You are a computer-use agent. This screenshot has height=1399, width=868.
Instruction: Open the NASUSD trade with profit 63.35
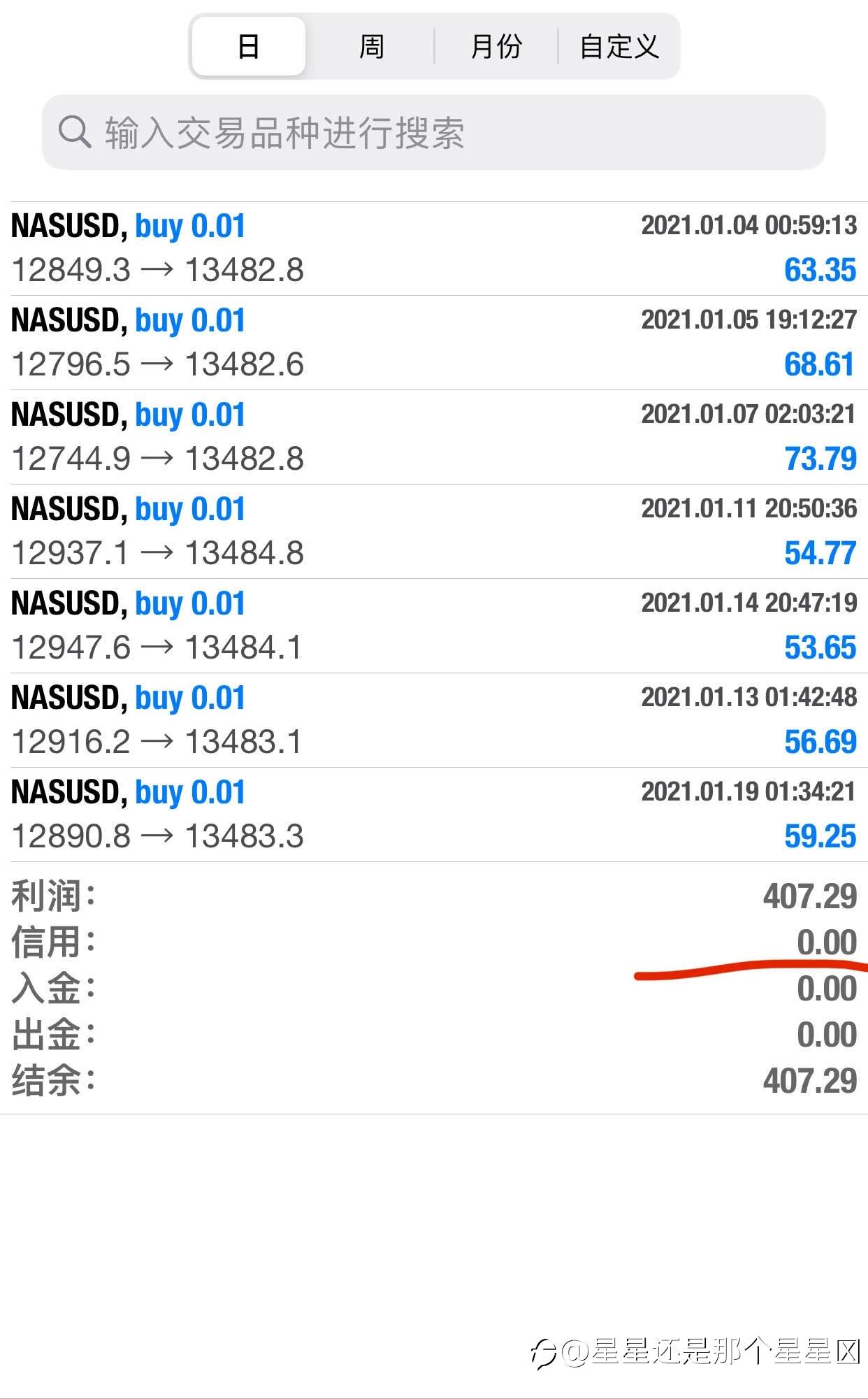[x=434, y=249]
